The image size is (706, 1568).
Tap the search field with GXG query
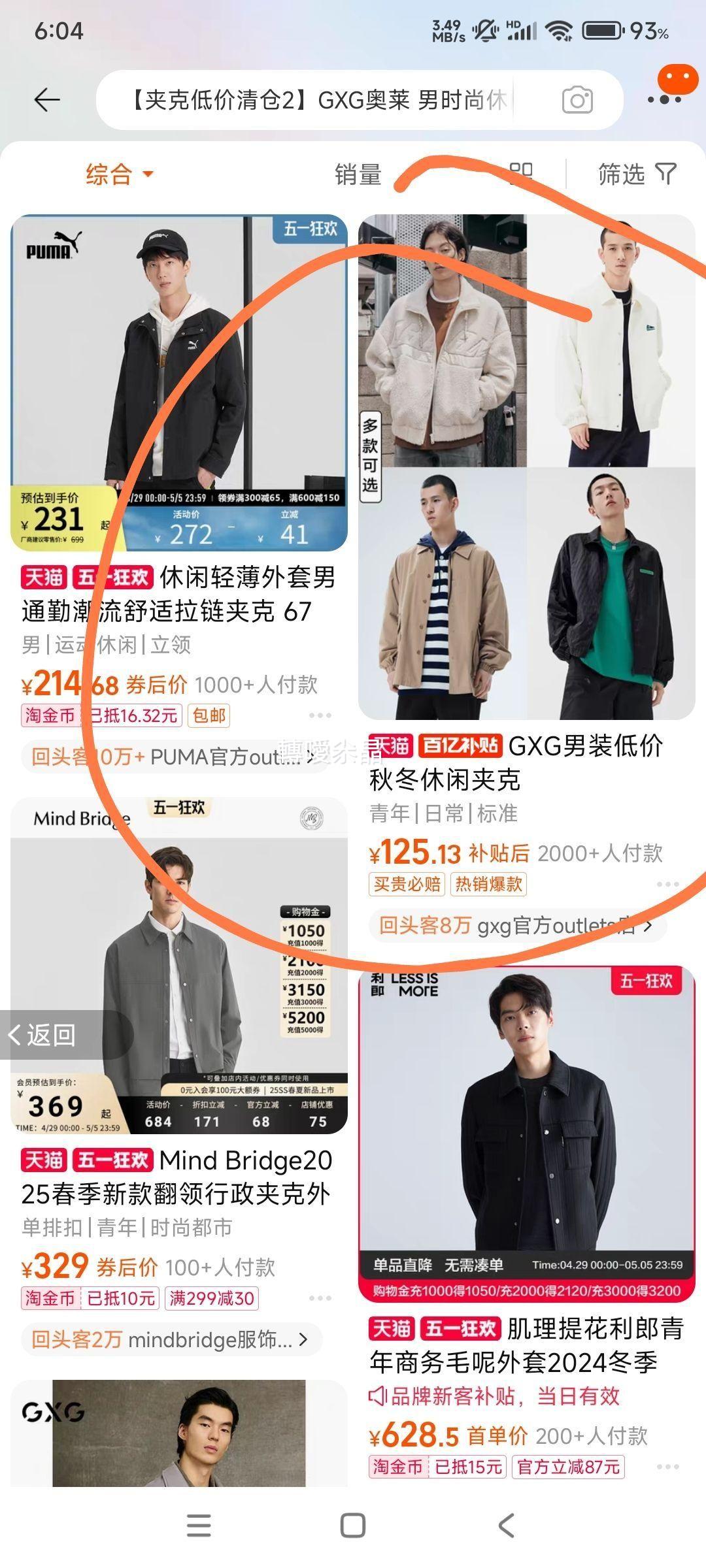[x=320, y=100]
